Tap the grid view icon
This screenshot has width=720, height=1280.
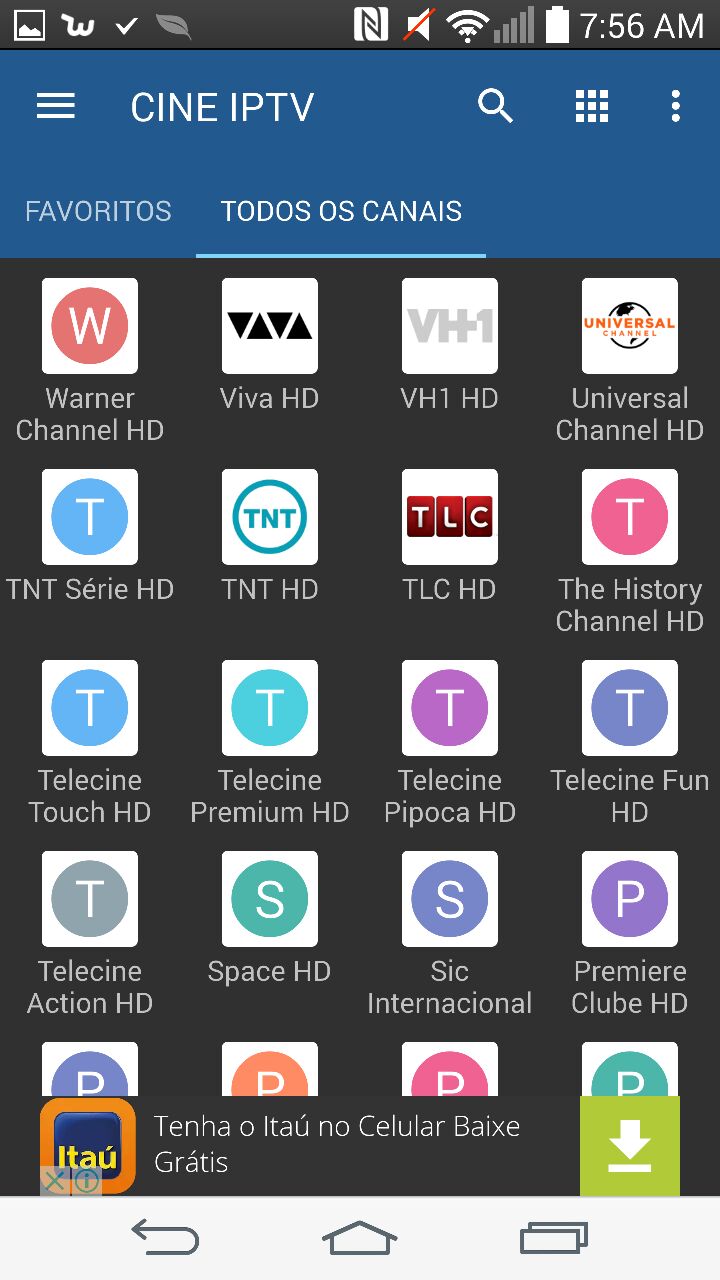point(592,106)
